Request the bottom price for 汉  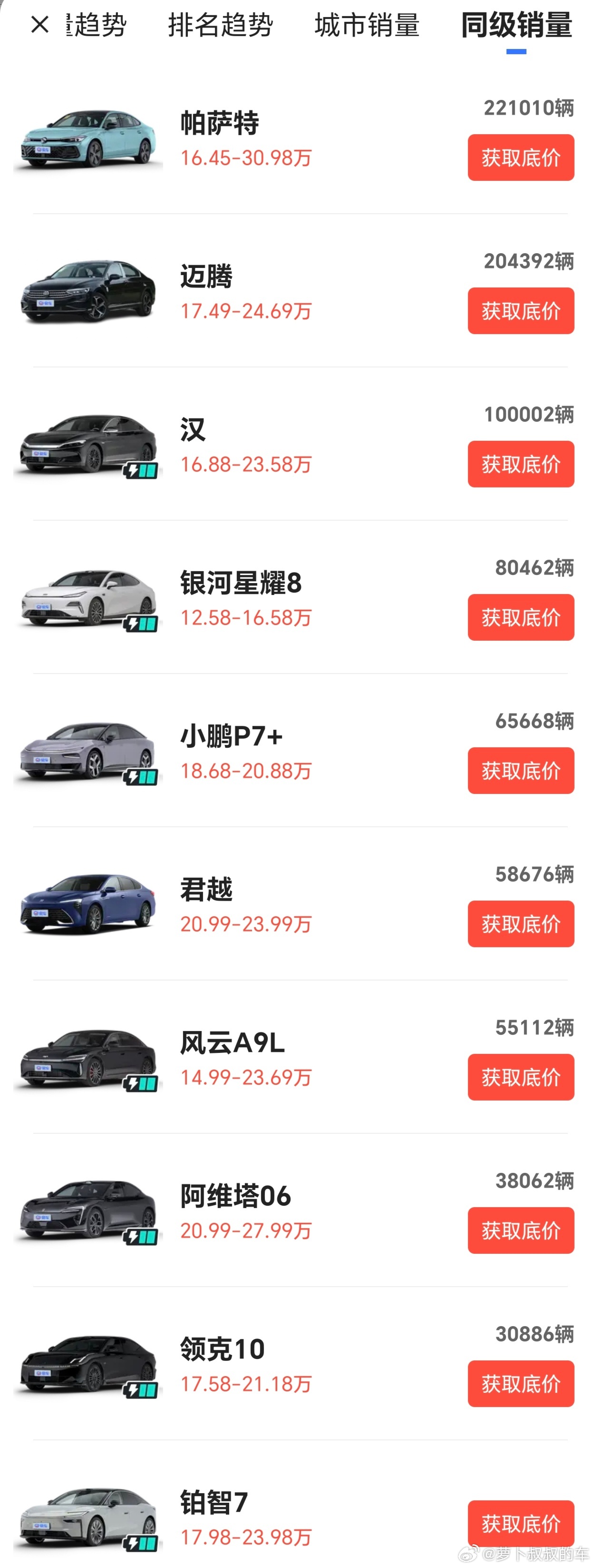(520, 465)
